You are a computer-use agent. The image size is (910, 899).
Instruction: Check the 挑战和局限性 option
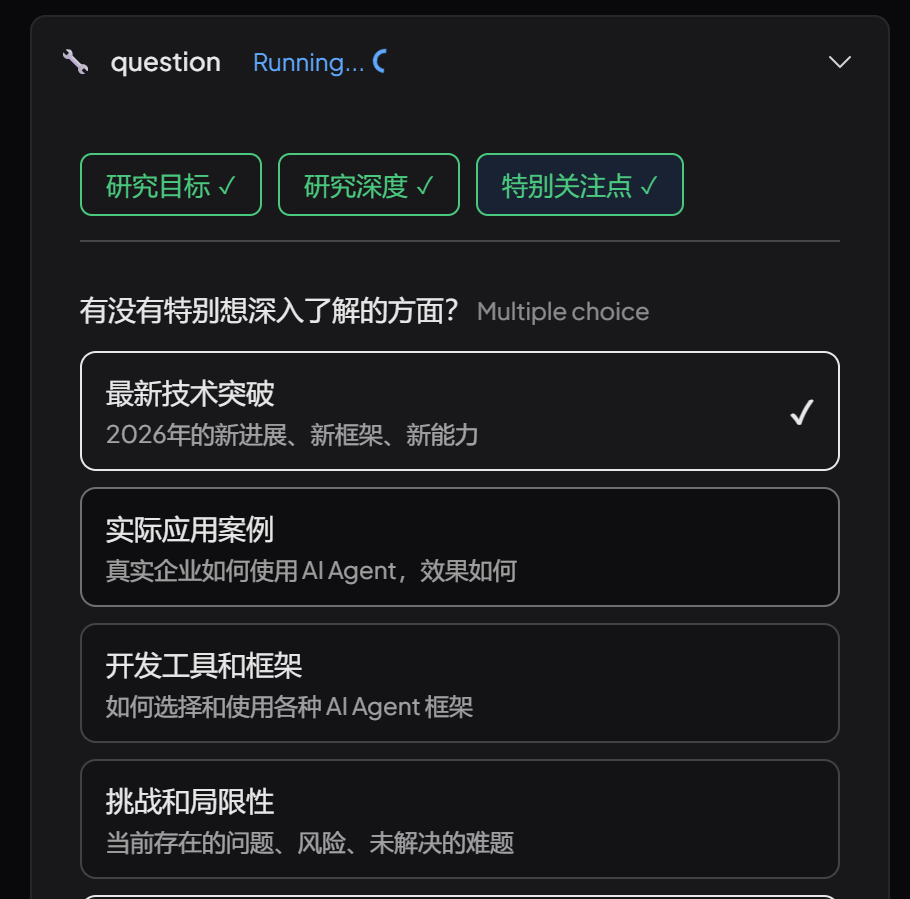(459, 819)
